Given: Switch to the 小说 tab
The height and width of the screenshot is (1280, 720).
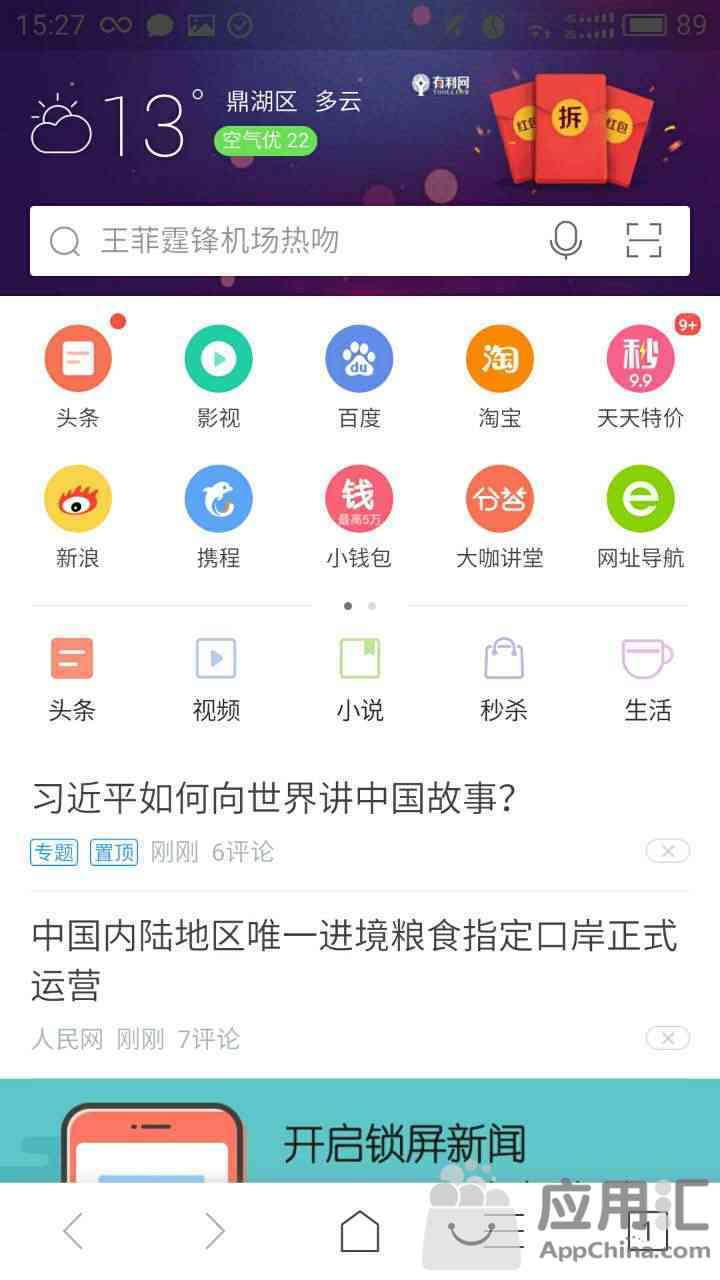Looking at the screenshot, I should pos(360,680).
